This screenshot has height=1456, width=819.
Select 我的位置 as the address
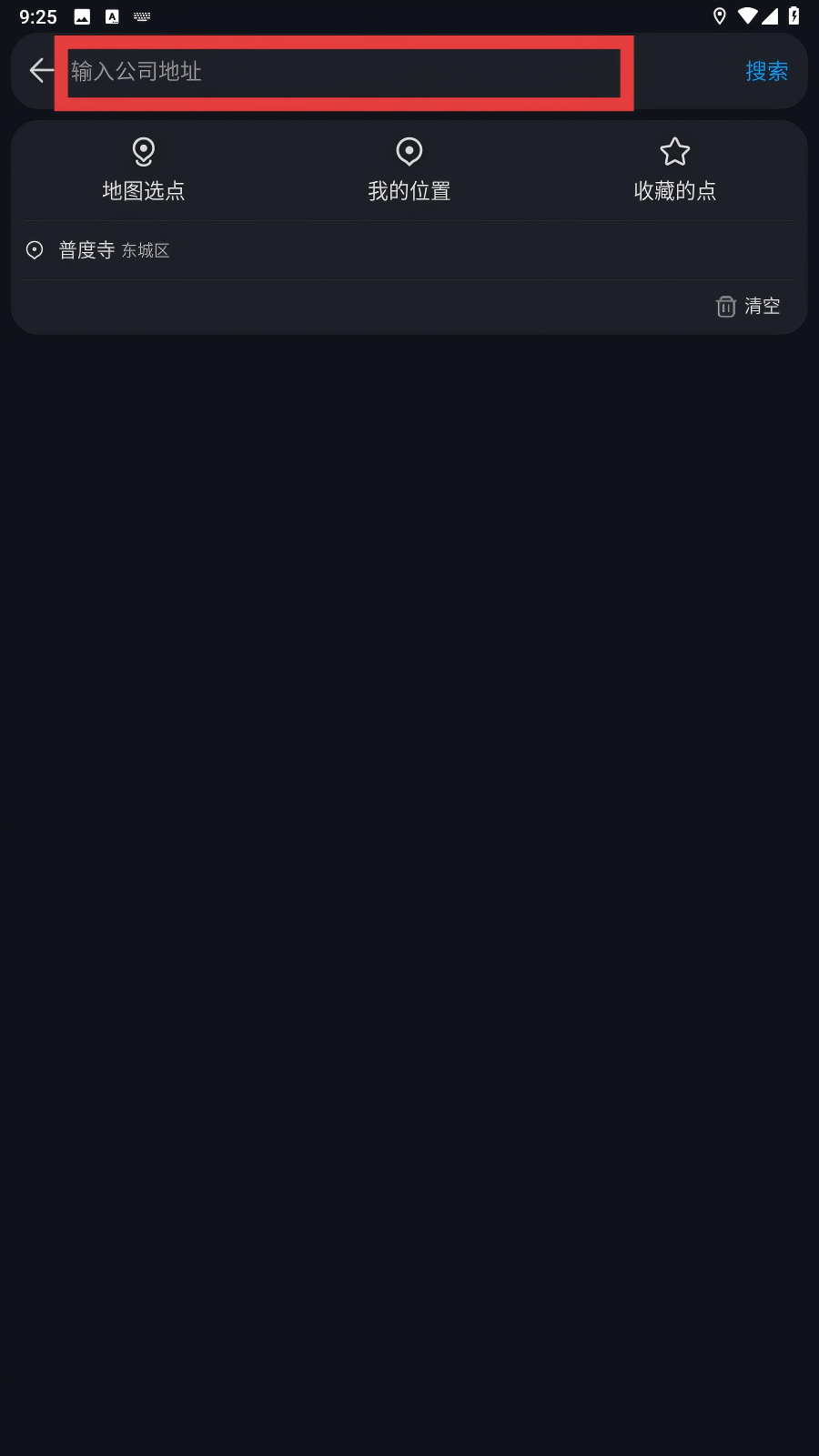[x=409, y=170]
